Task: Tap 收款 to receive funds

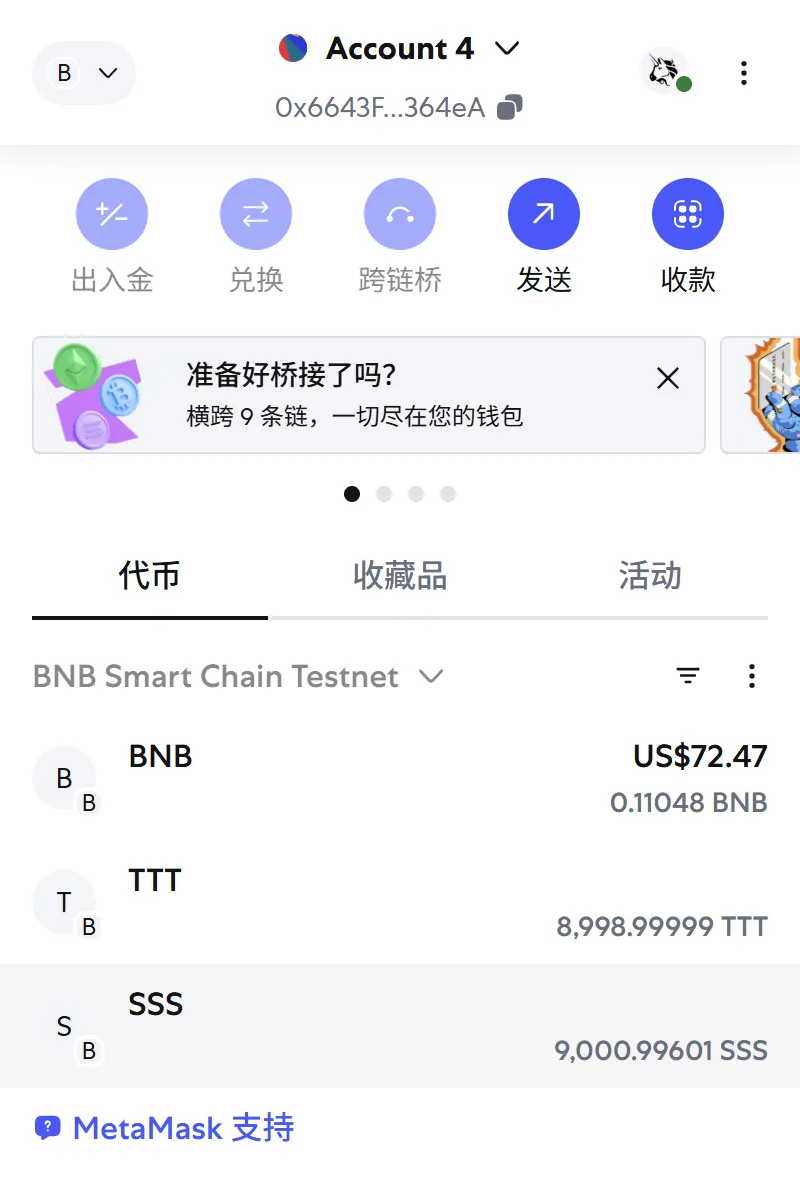Action: pos(688,214)
